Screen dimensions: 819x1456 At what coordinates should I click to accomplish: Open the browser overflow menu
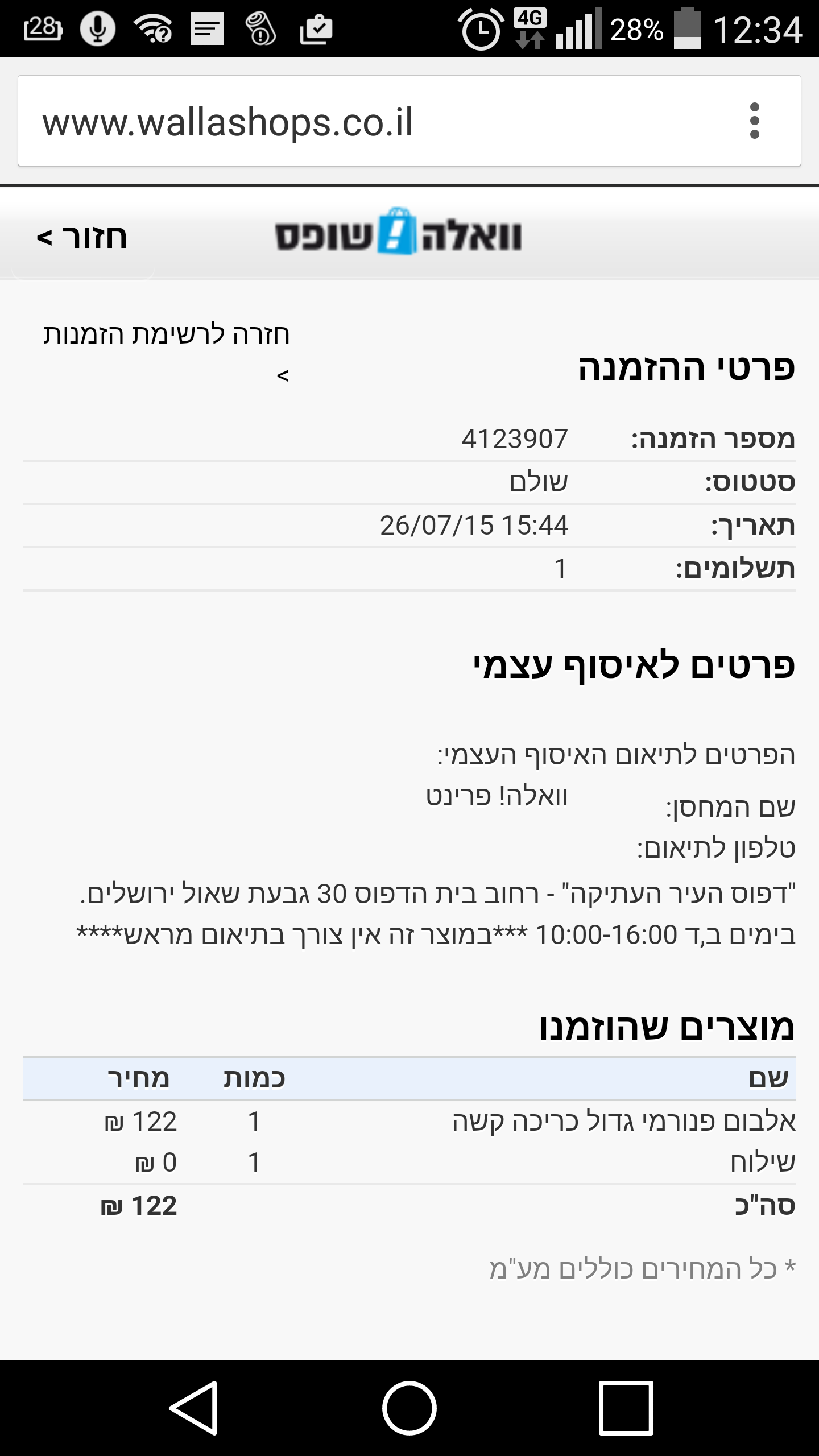click(x=754, y=121)
